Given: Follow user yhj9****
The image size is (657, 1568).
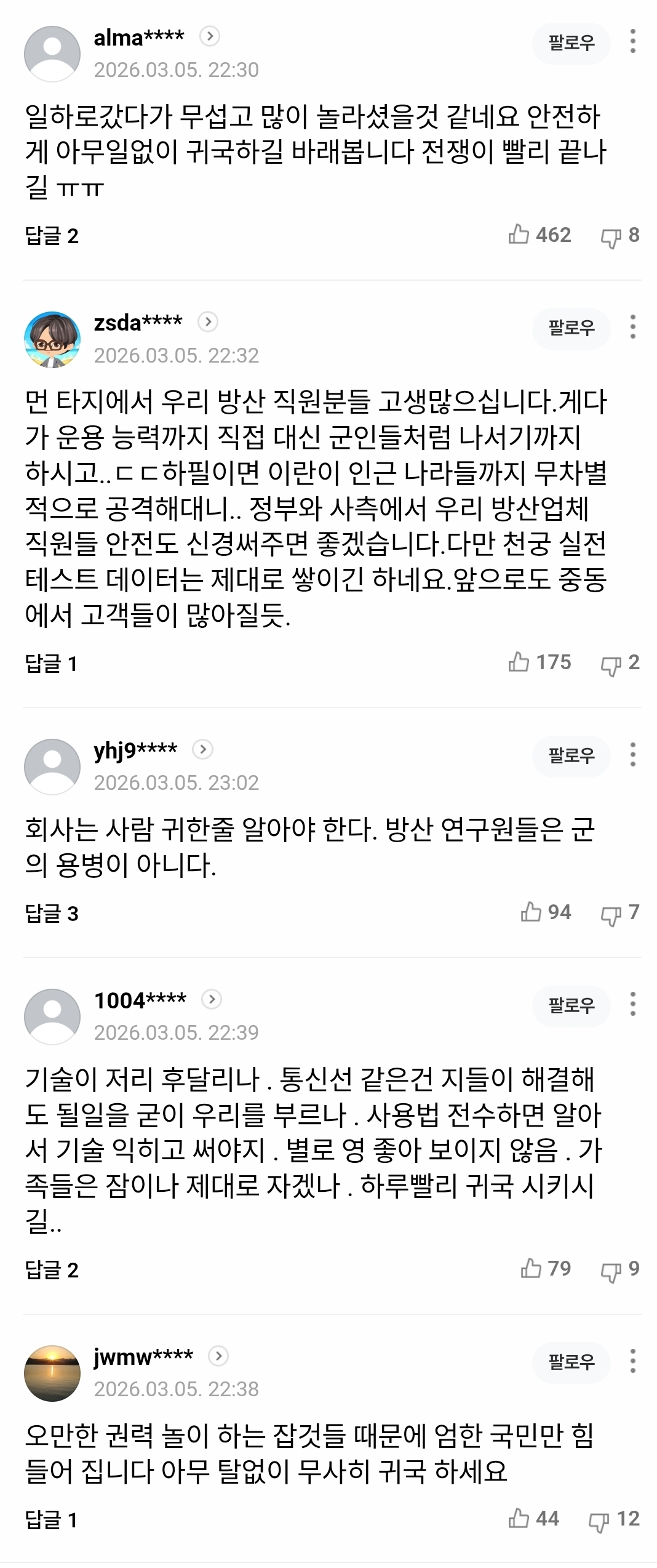Looking at the screenshot, I should [571, 755].
